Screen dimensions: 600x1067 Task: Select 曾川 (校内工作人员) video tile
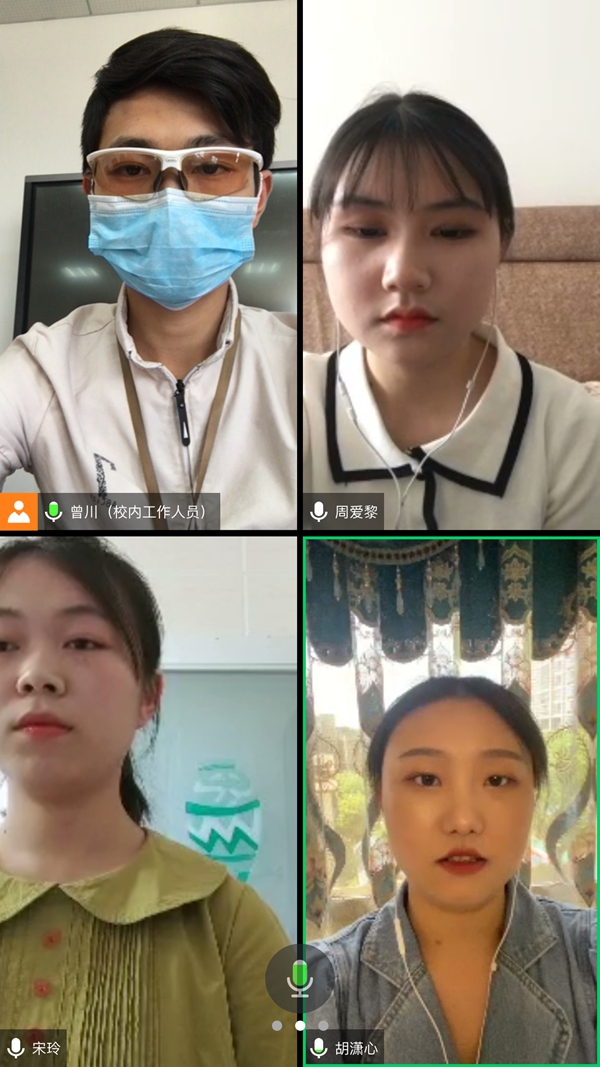coord(148,265)
